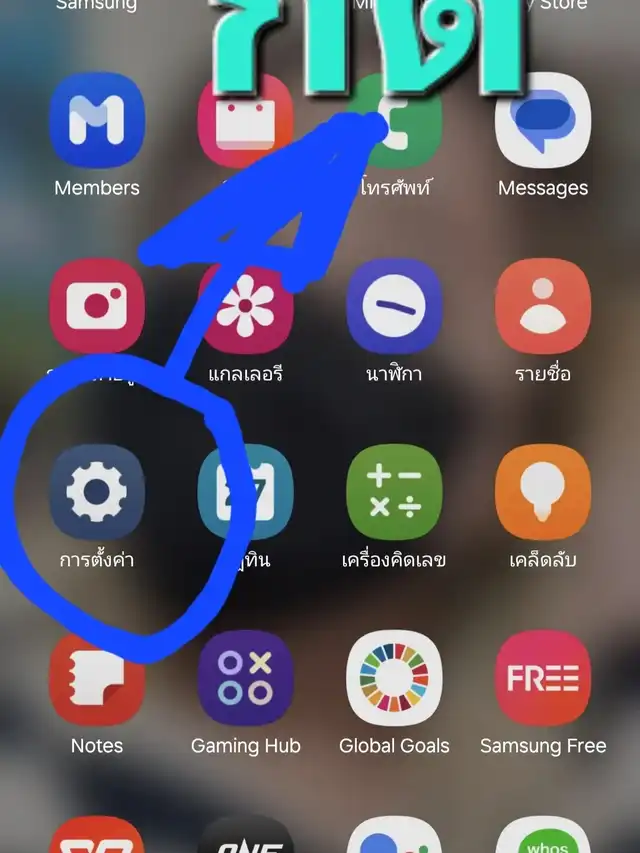Open the red camera app icon
This screenshot has height=853, width=640.
pyautogui.click(x=97, y=306)
